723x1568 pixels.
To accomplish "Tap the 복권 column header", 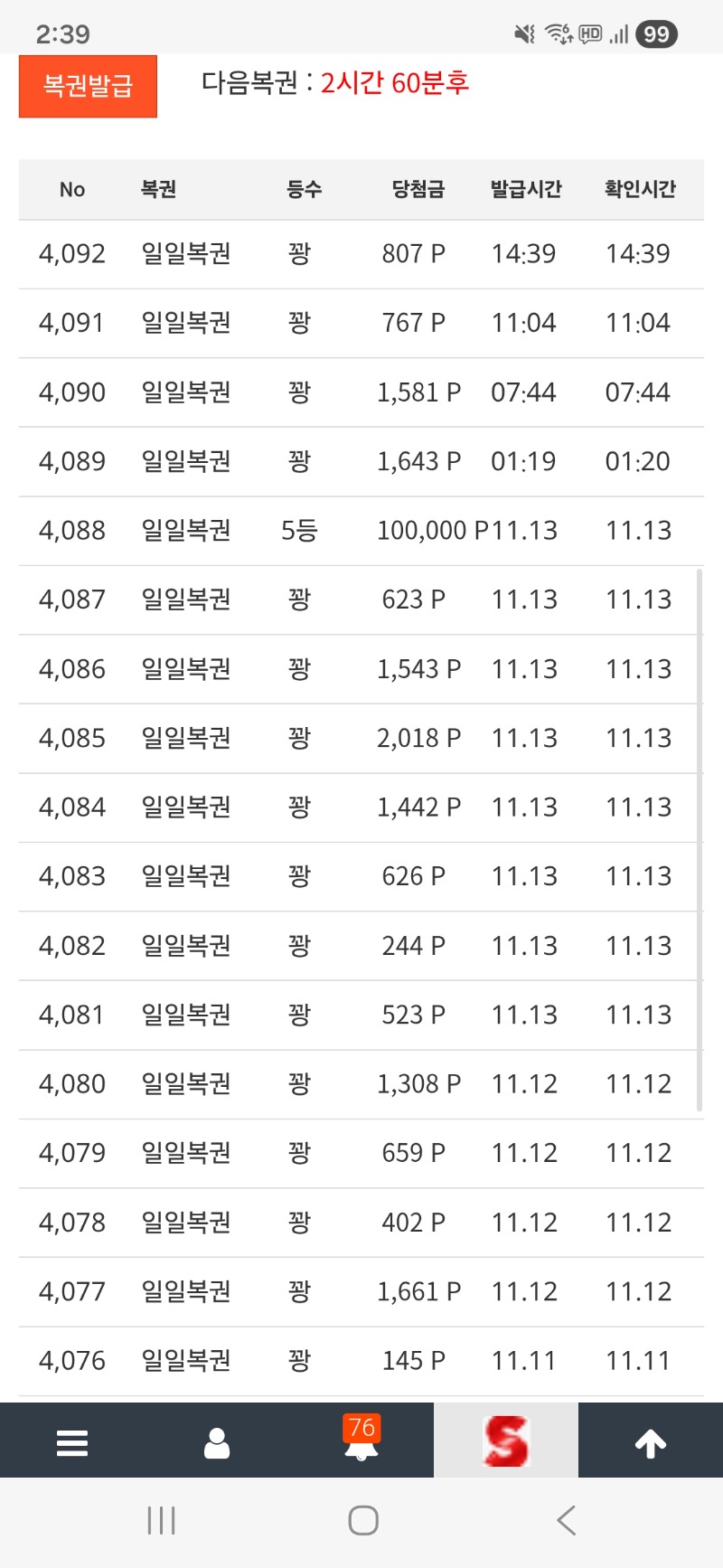I will coord(158,189).
